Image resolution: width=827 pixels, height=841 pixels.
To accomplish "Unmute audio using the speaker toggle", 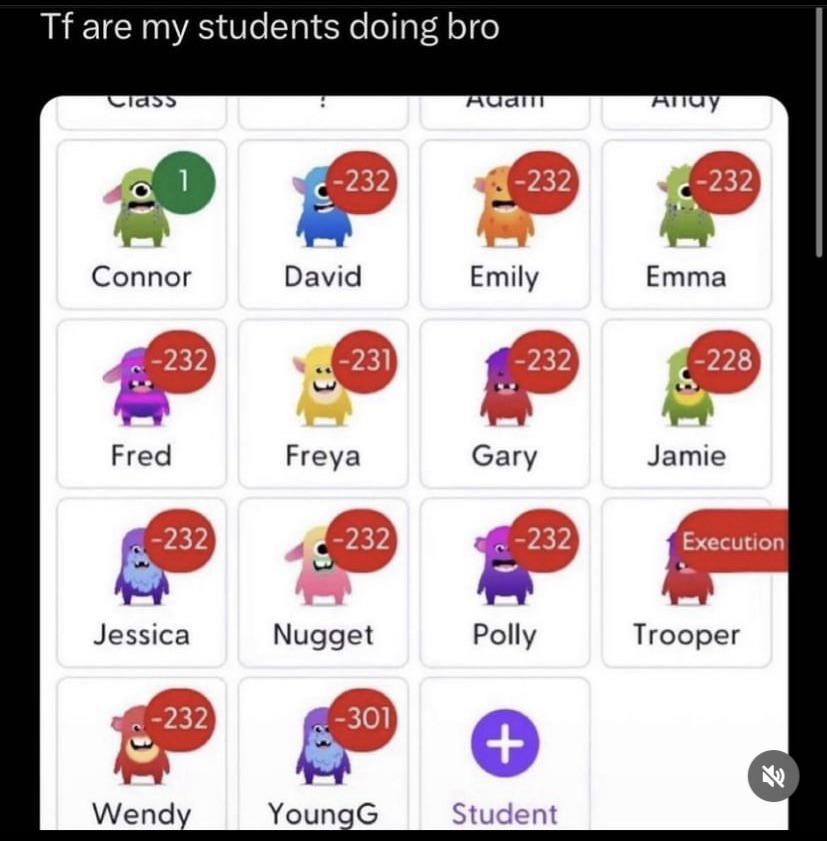I will click(771, 775).
